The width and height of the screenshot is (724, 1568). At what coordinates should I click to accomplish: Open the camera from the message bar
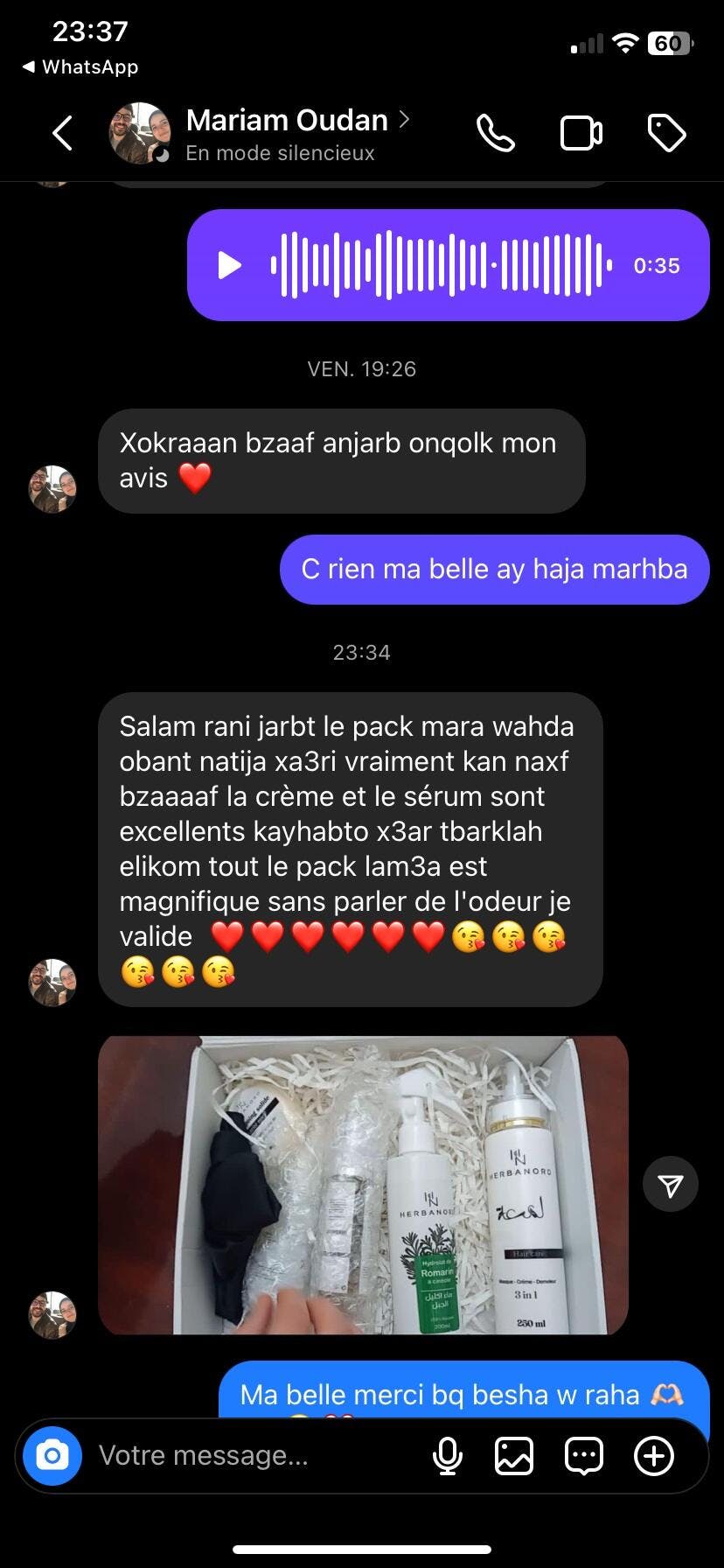52,1455
